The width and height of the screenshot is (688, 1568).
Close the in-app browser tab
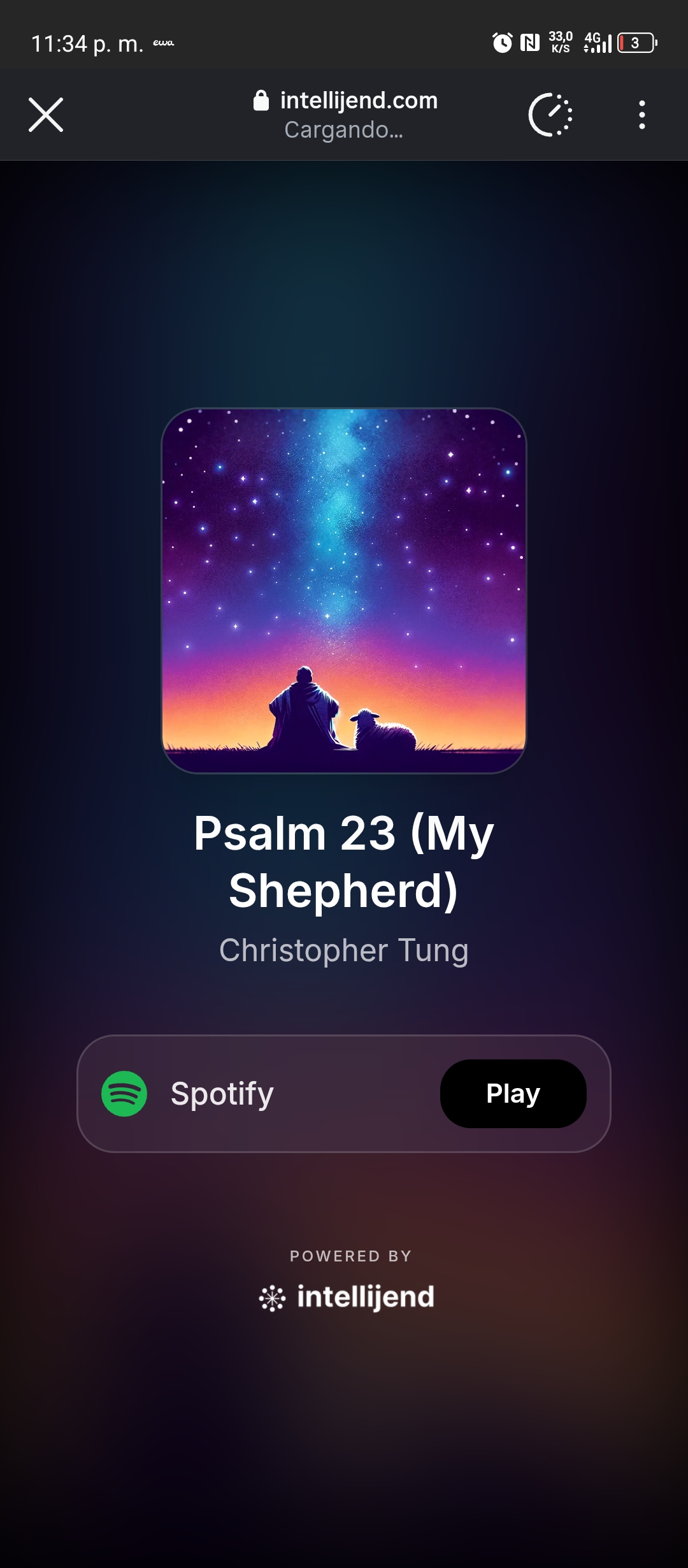point(46,115)
